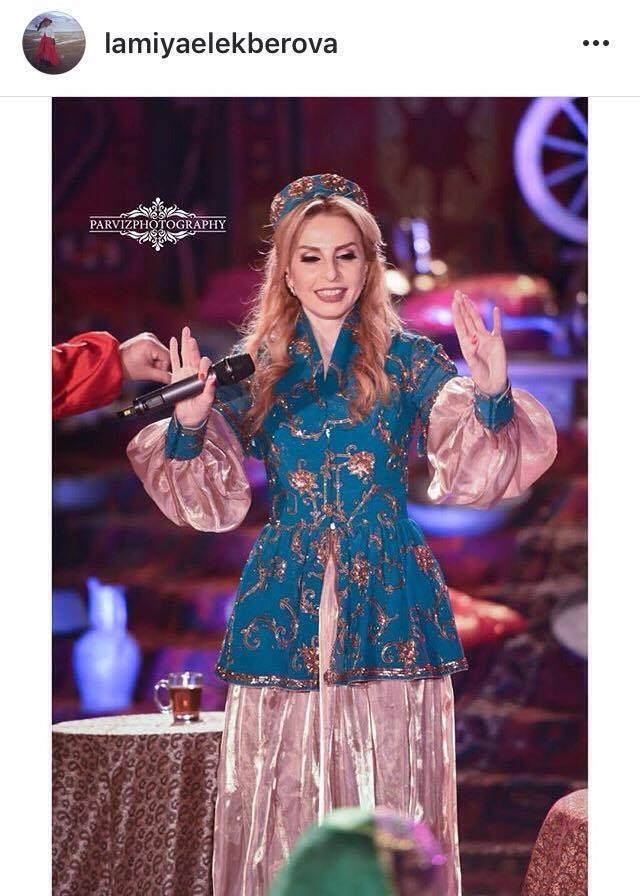This screenshot has width=640, height=896.
Task: Open the lamiyaelekberova username link
Action: click(221, 44)
